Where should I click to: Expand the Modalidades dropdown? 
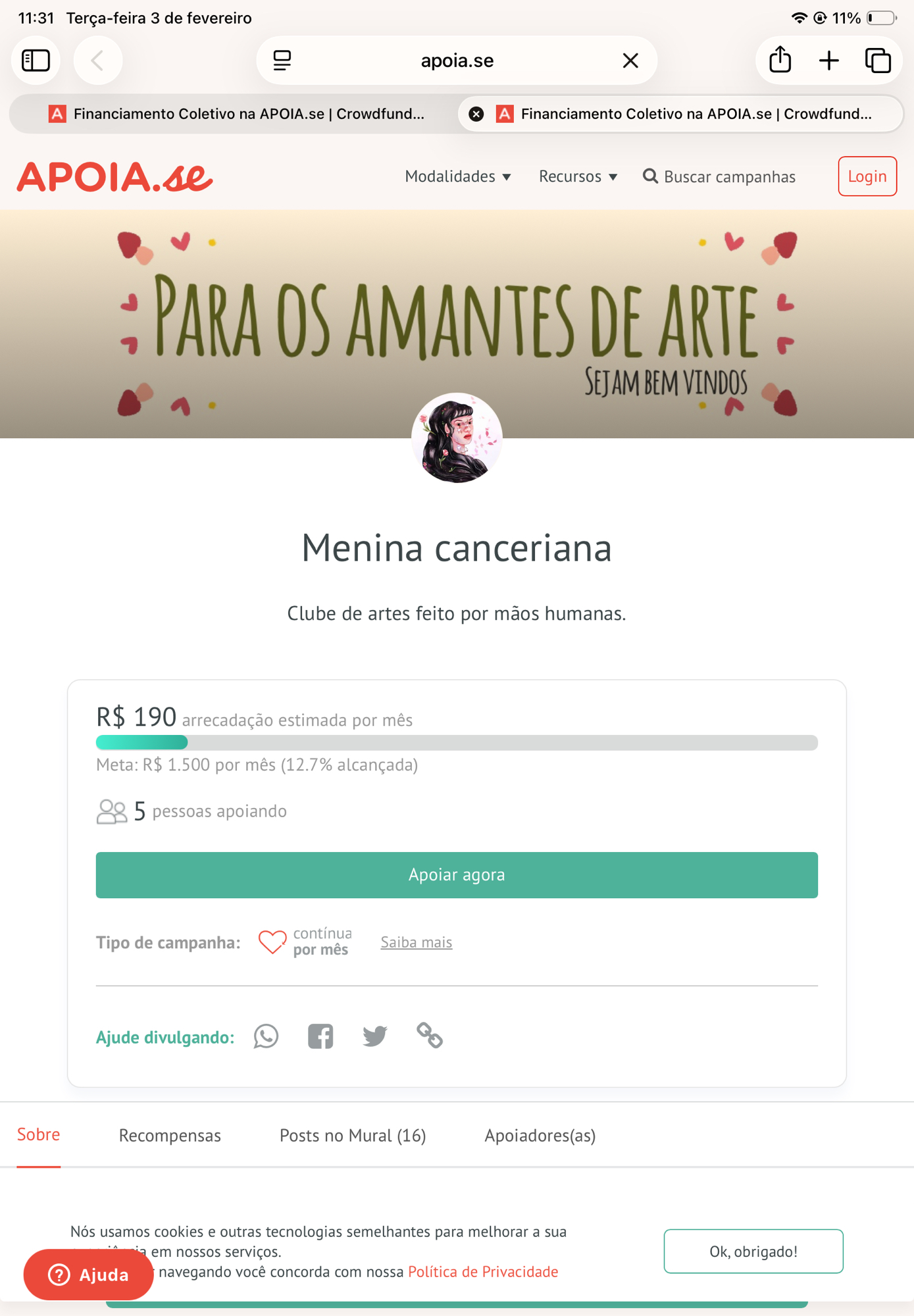coord(458,176)
